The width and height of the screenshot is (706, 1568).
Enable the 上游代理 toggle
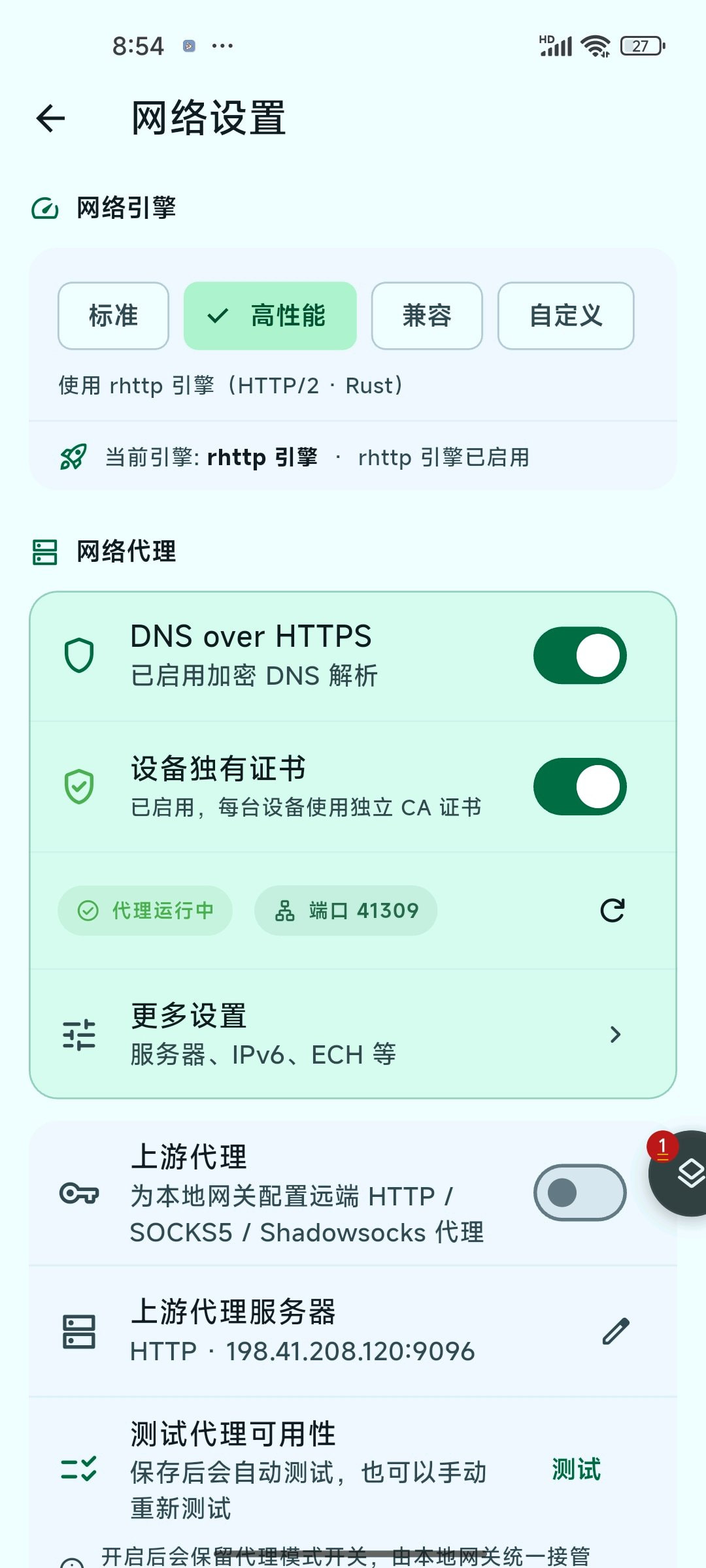pos(580,1192)
